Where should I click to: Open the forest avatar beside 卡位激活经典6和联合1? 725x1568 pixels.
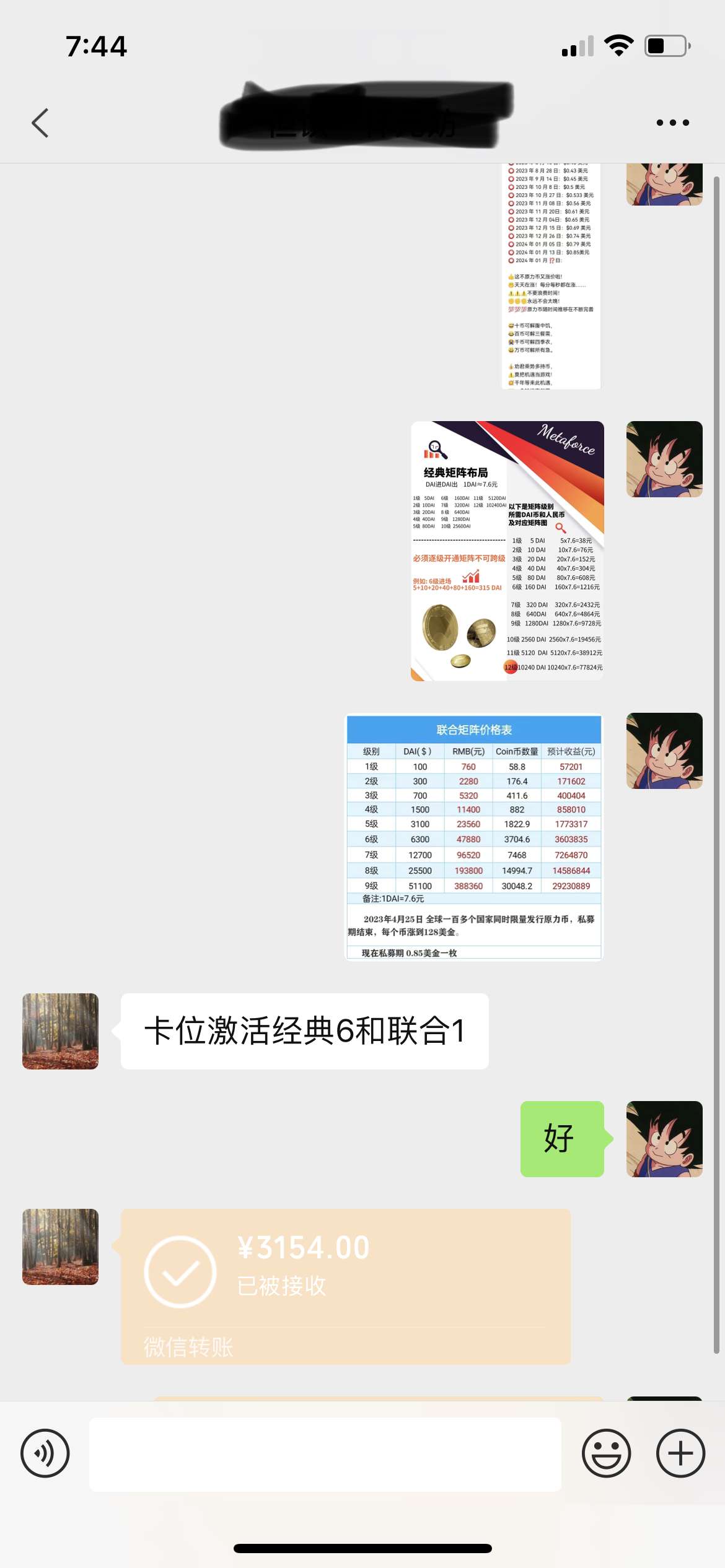pyautogui.click(x=60, y=1031)
